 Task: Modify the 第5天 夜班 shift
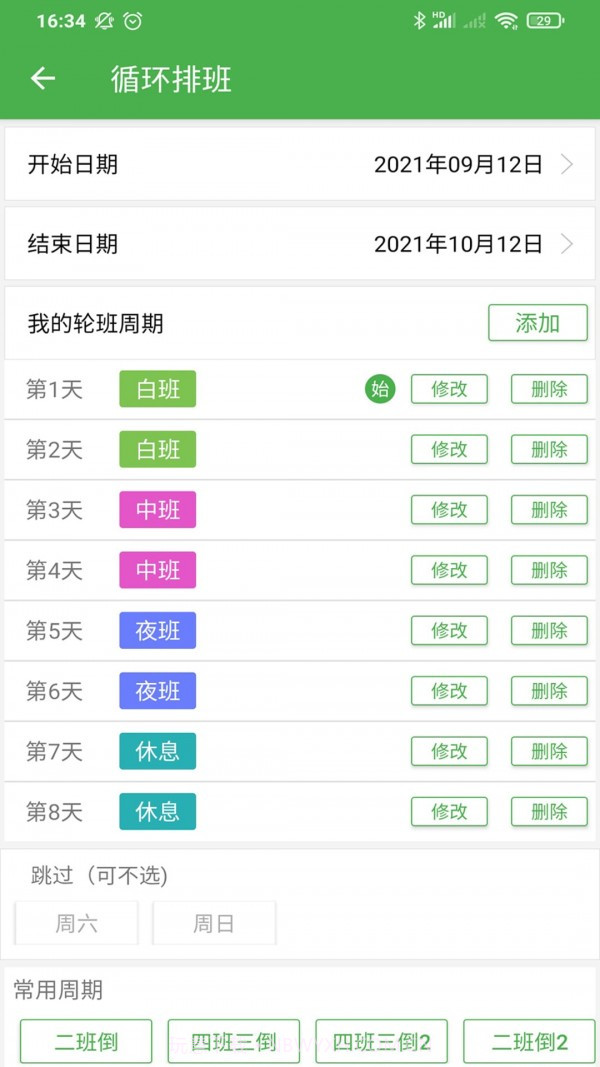click(x=449, y=631)
